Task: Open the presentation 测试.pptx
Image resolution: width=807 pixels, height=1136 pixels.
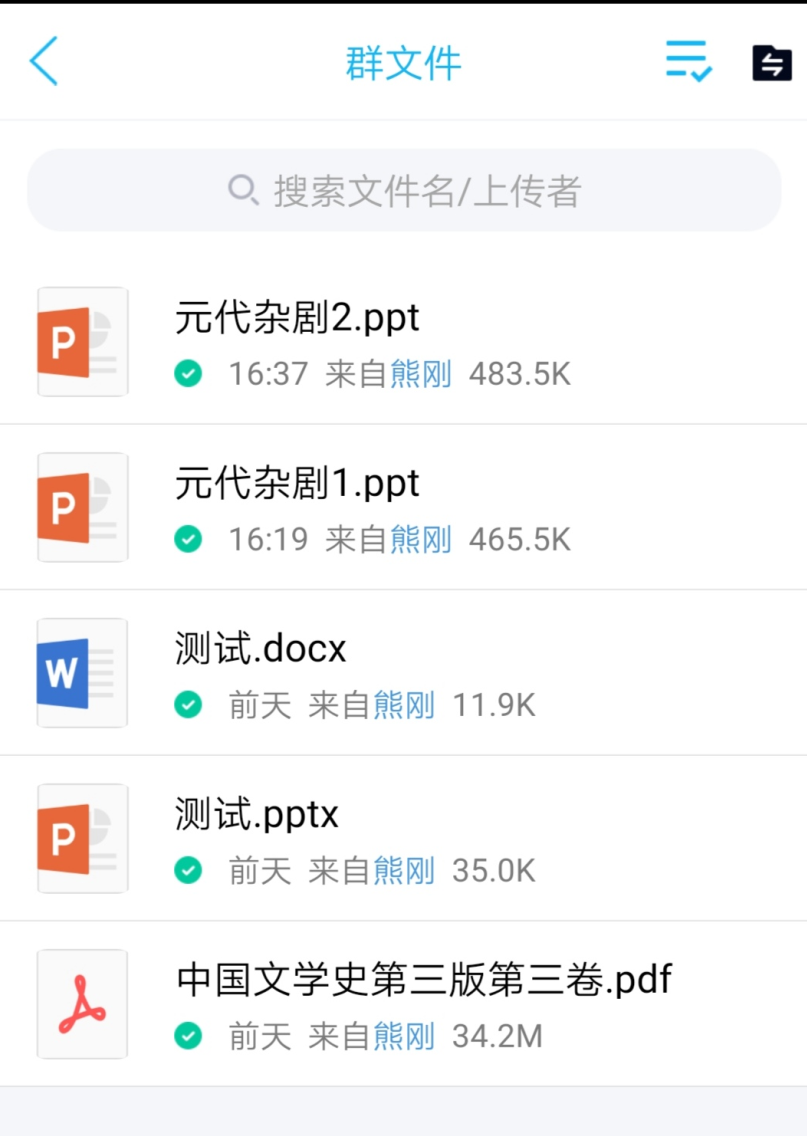Action: (x=257, y=815)
